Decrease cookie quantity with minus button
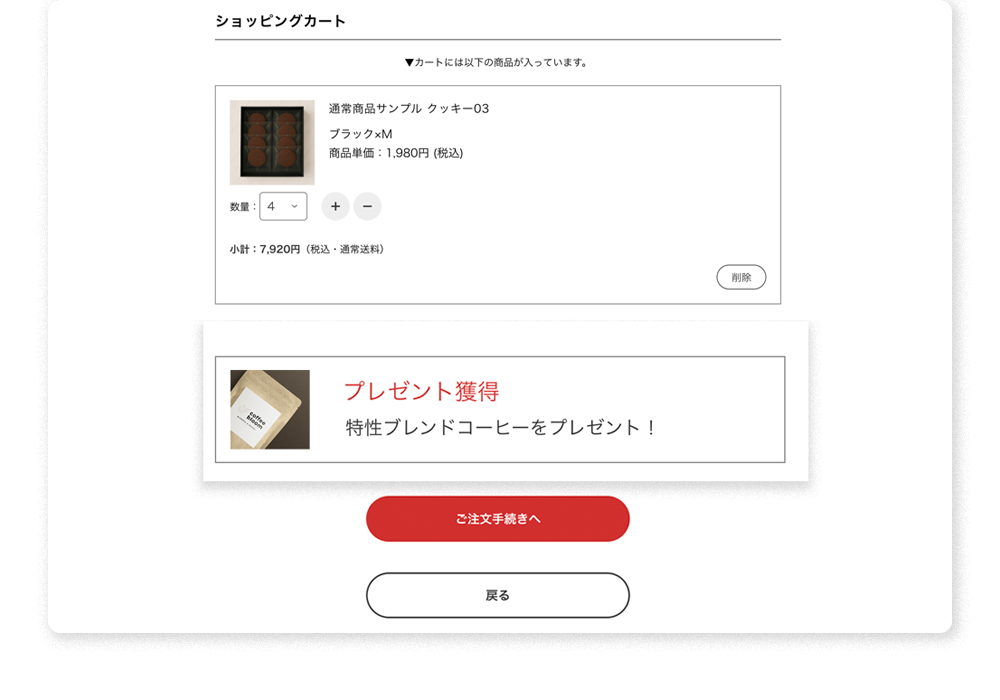 (x=367, y=207)
